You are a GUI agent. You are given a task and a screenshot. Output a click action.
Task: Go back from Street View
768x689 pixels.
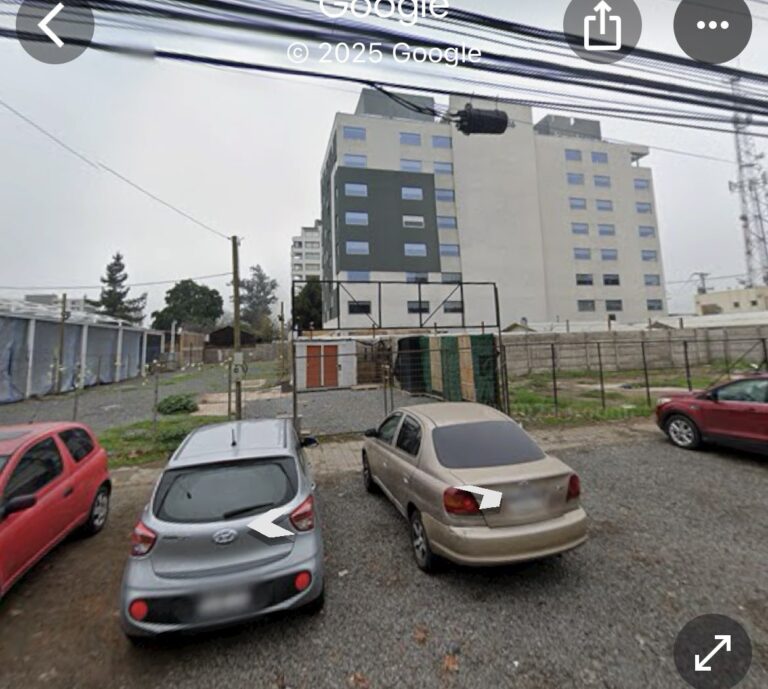pos(53,24)
